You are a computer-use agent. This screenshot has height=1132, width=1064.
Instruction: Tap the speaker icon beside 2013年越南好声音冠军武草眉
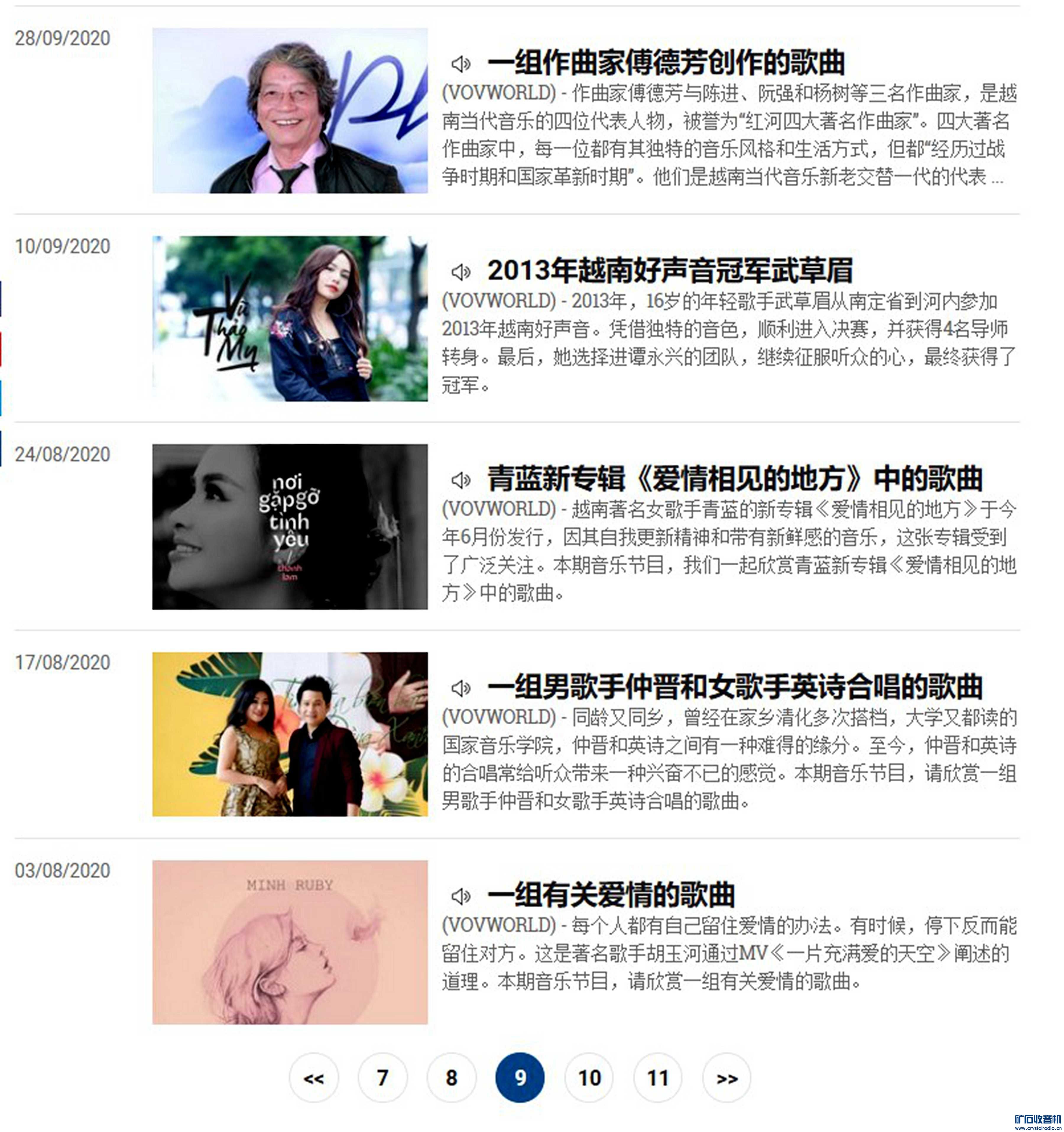(x=460, y=272)
